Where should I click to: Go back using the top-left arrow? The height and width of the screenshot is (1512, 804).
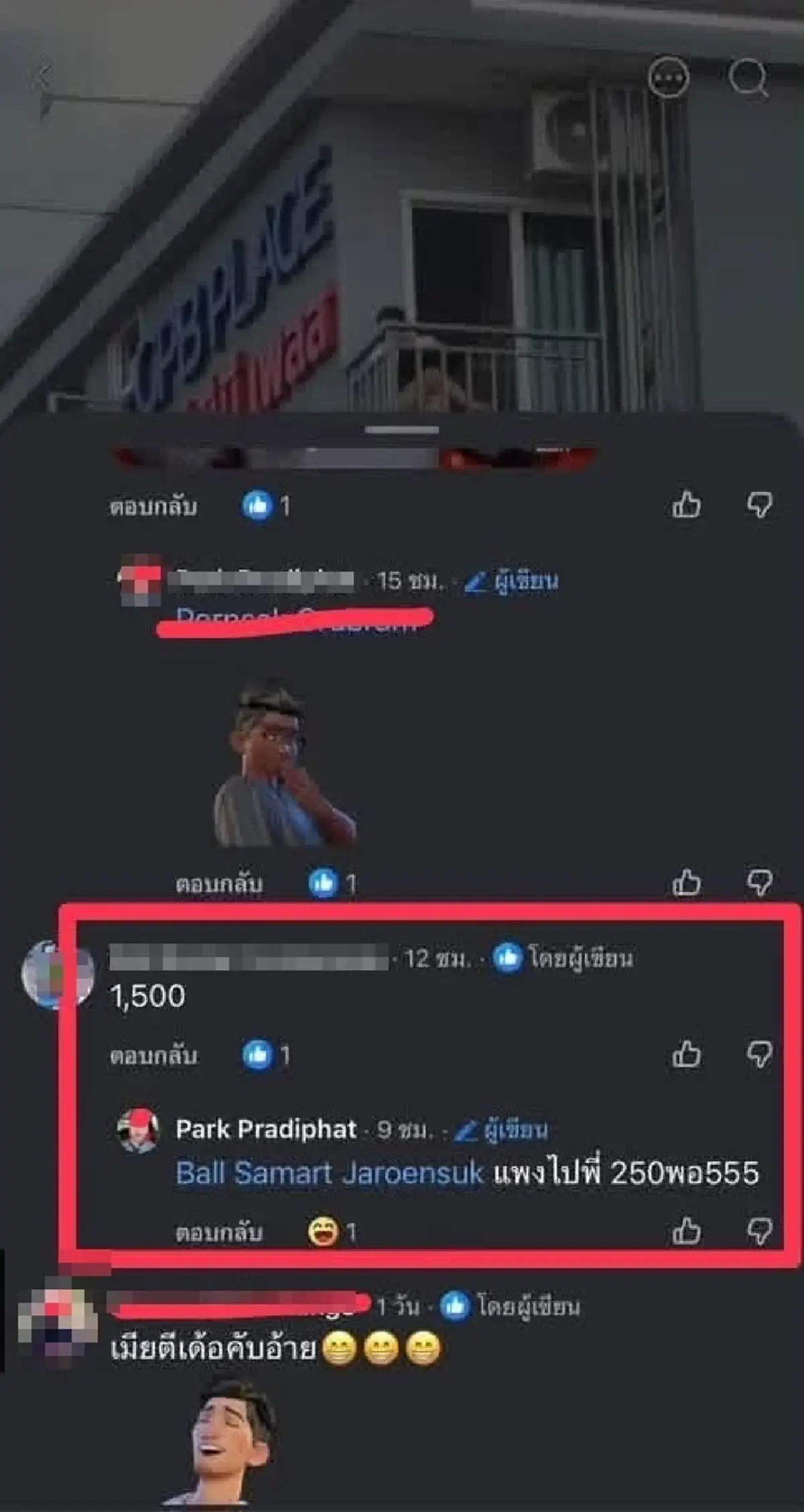click(x=43, y=76)
